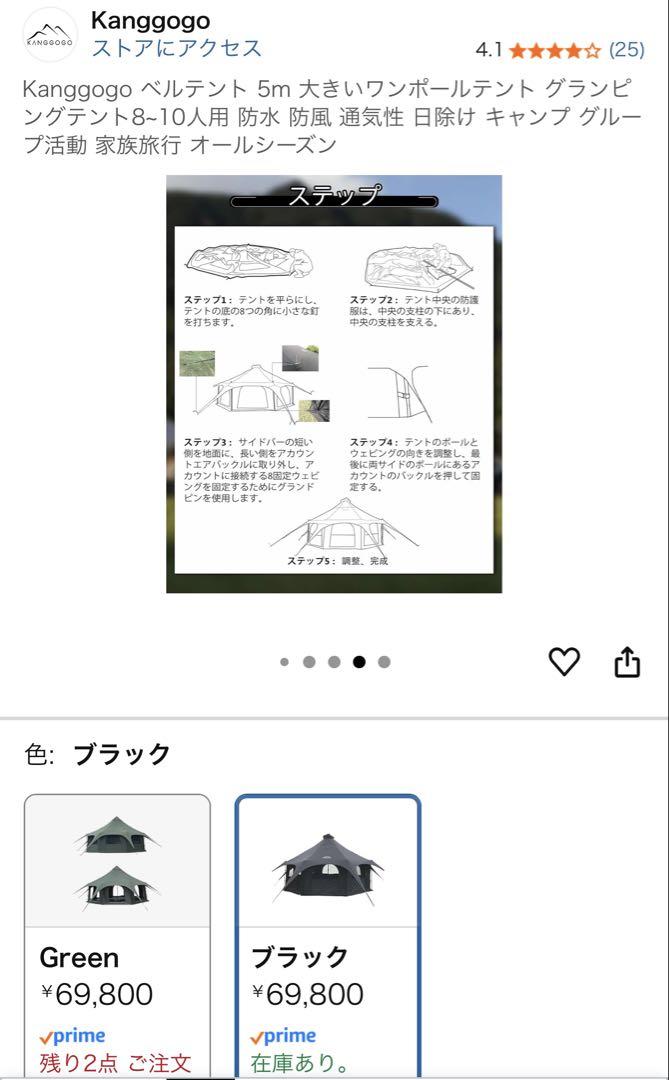Open the ストアにアクセス store link

(176, 48)
